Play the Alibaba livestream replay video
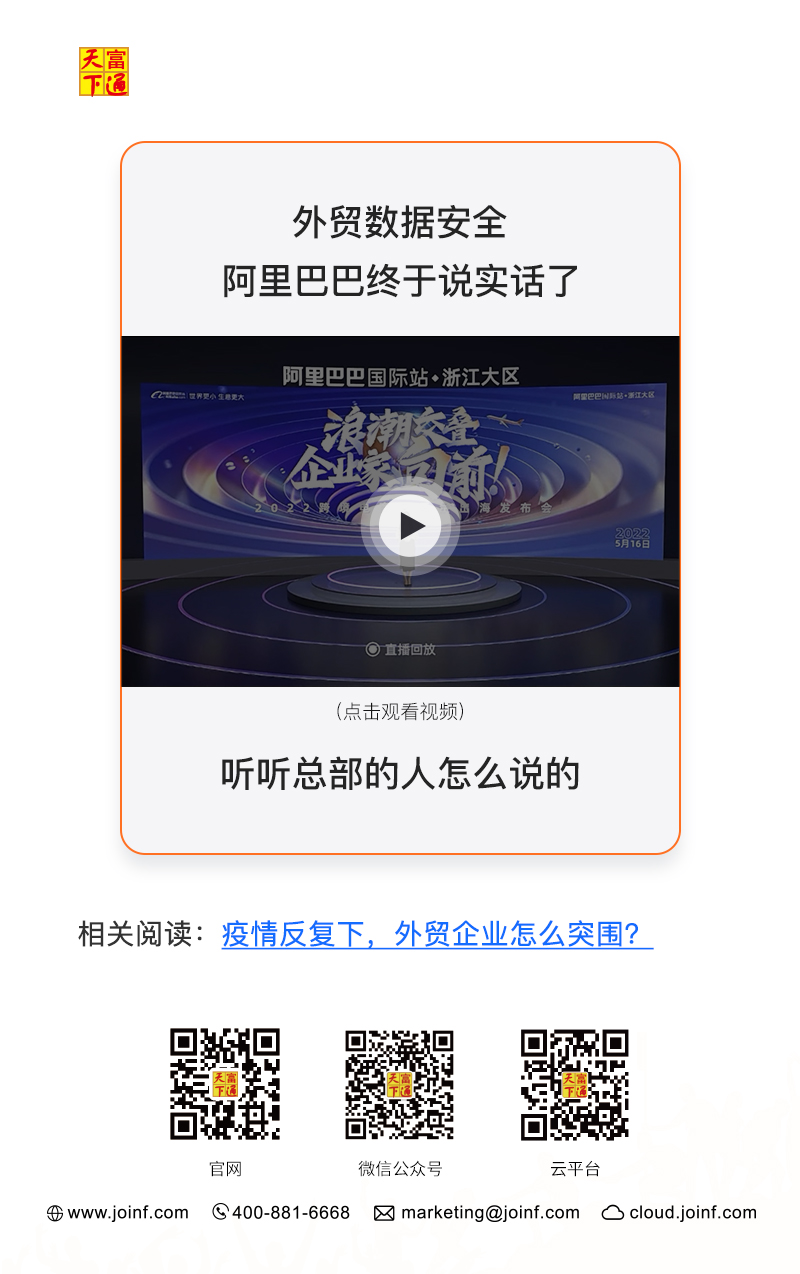 410,527
